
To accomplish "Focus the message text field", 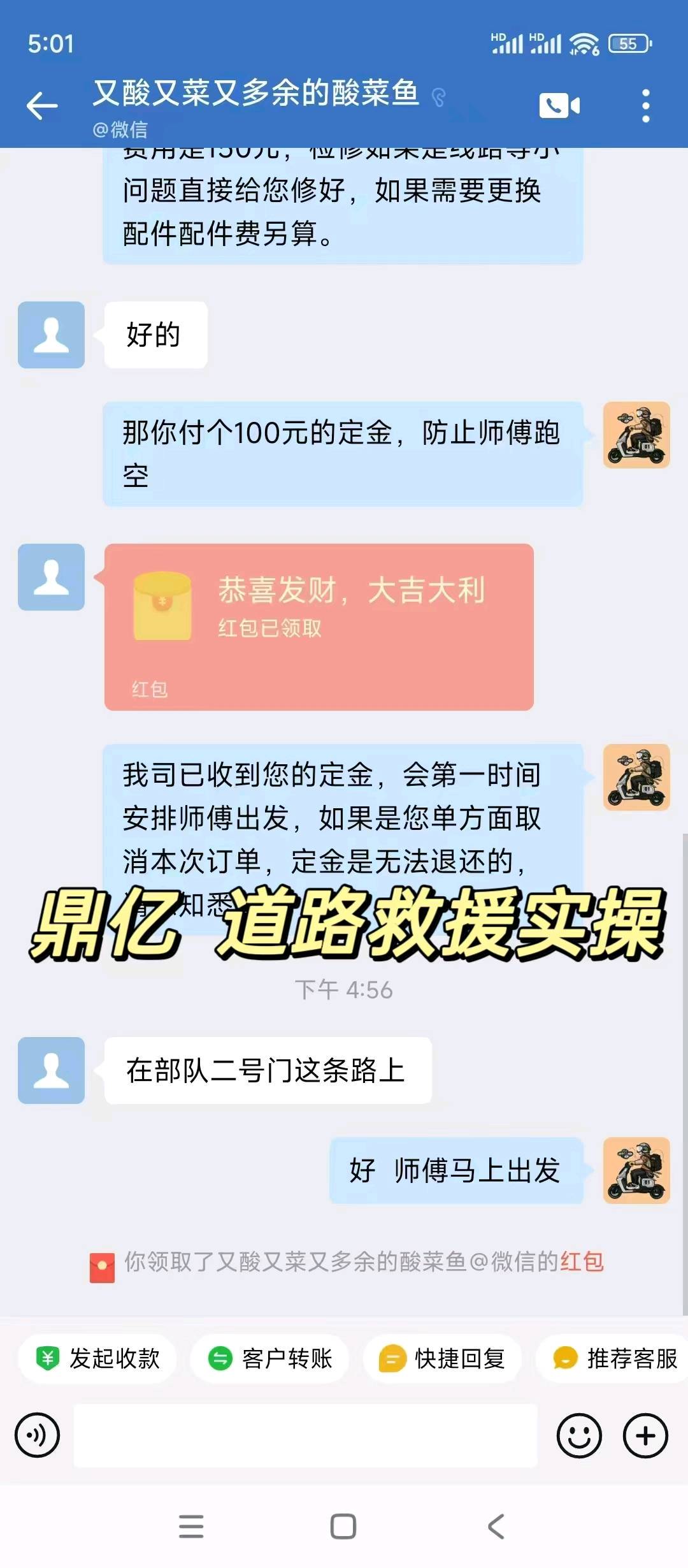I will [306, 1435].
